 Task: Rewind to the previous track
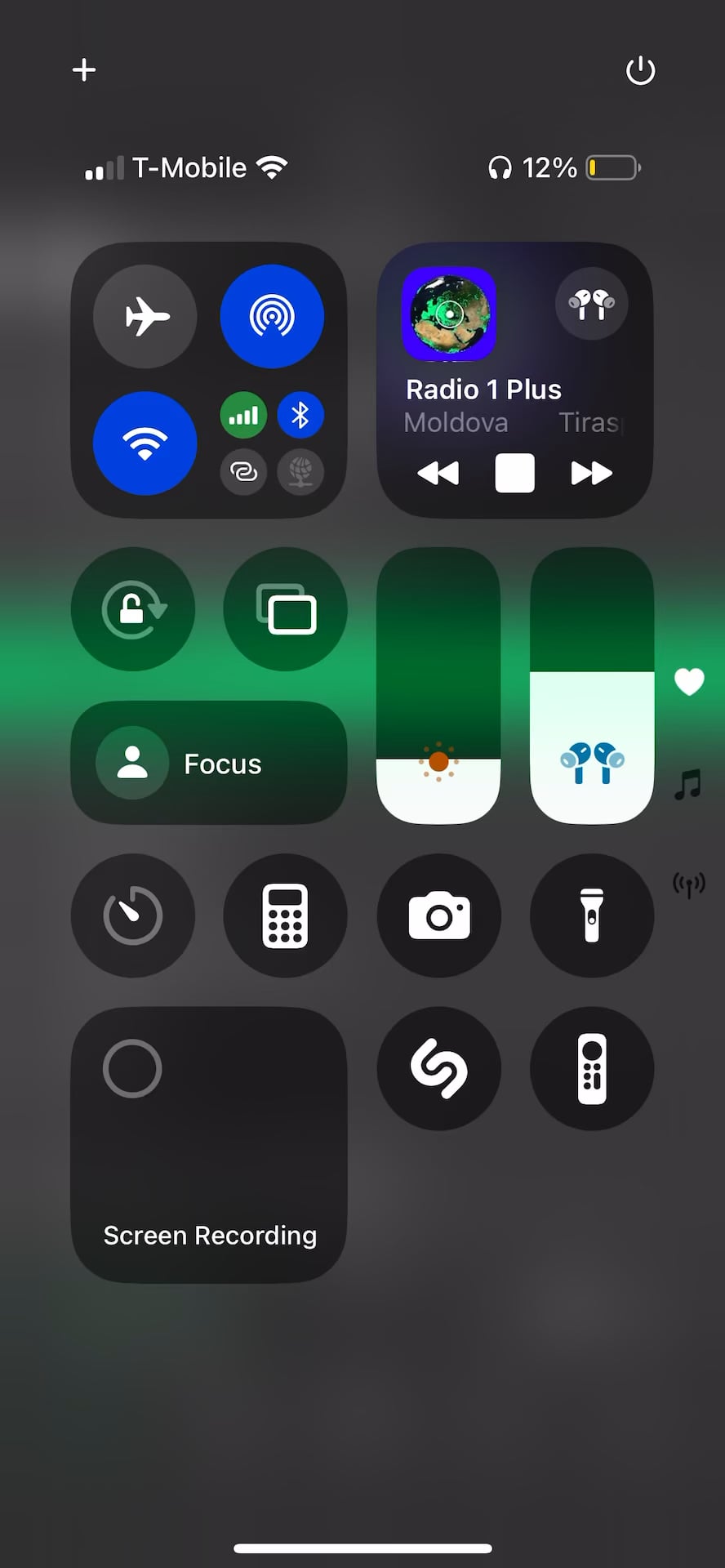pos(438,473)
